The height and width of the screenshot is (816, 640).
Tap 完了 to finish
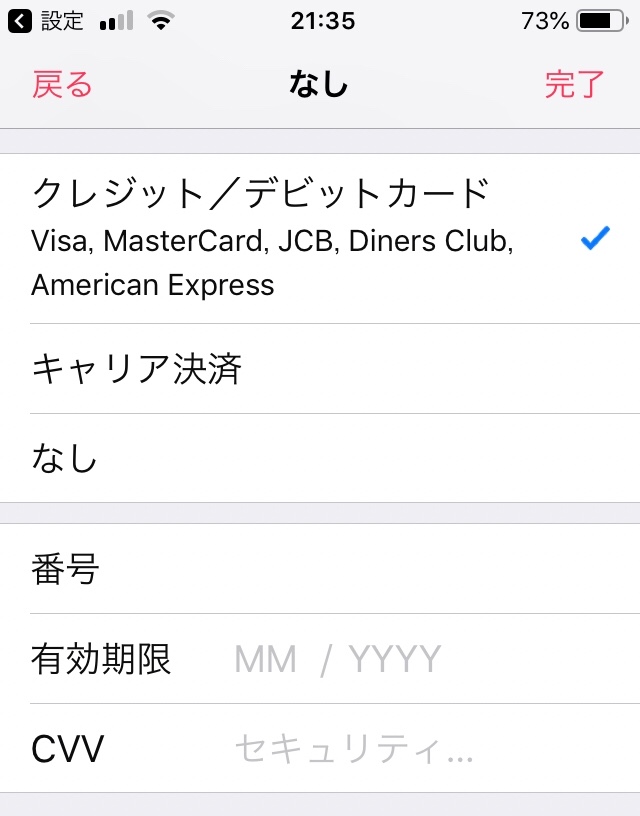click(x=575, y=85)
